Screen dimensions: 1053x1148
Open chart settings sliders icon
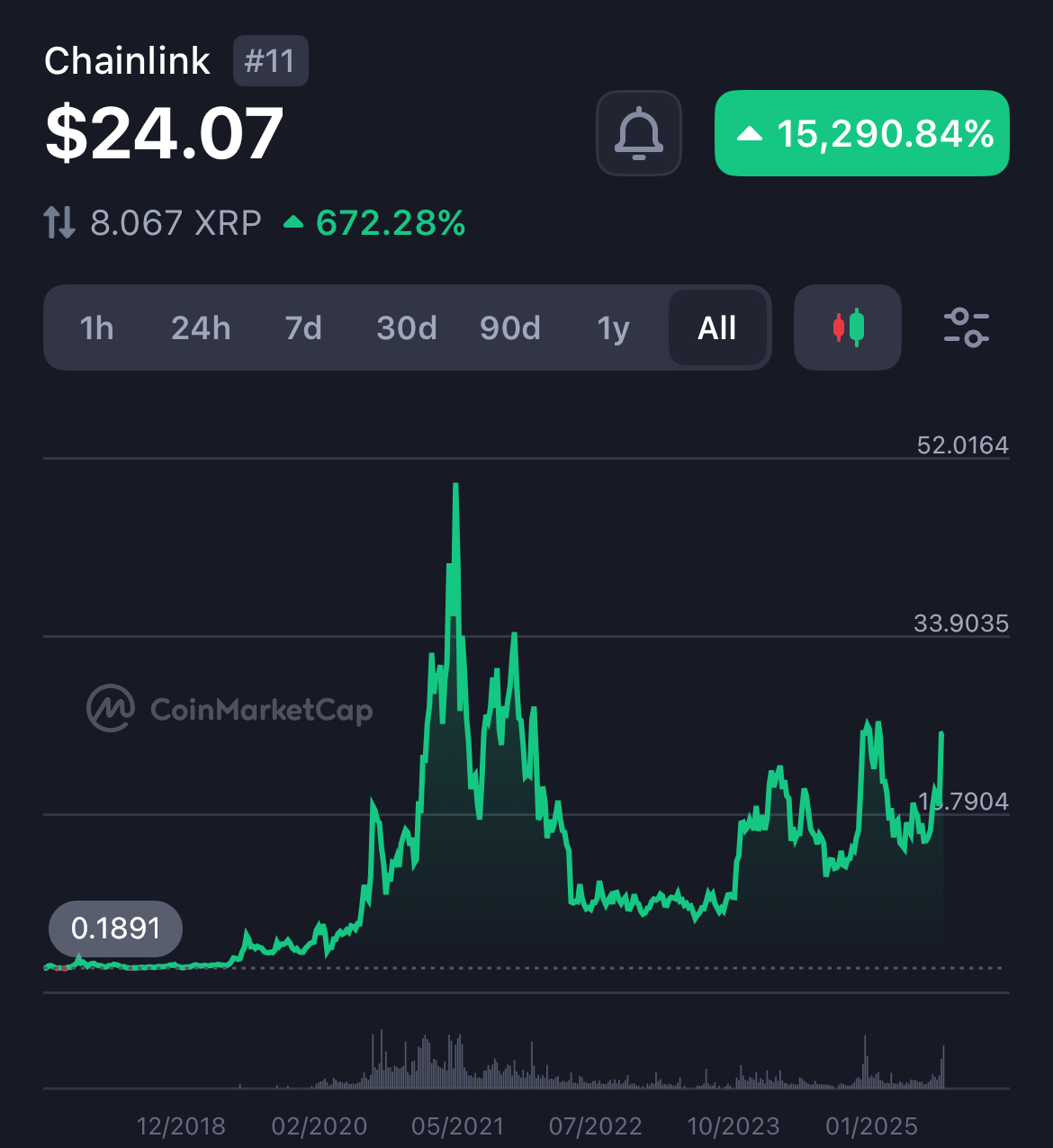click(967, 327)
